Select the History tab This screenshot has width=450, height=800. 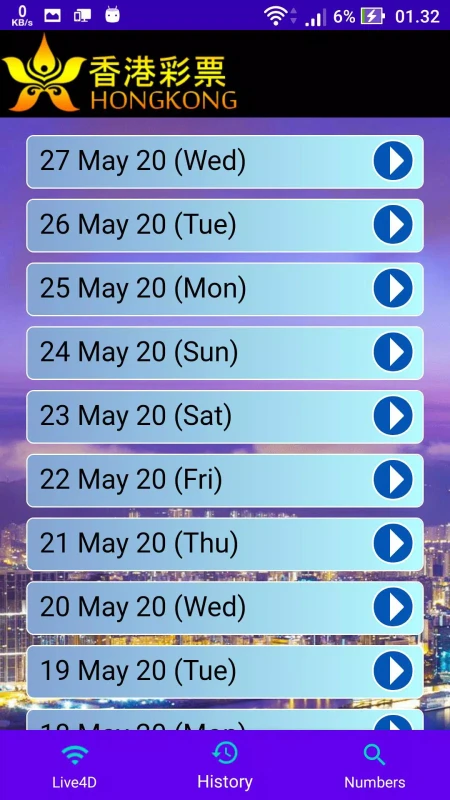pos(225,765)
